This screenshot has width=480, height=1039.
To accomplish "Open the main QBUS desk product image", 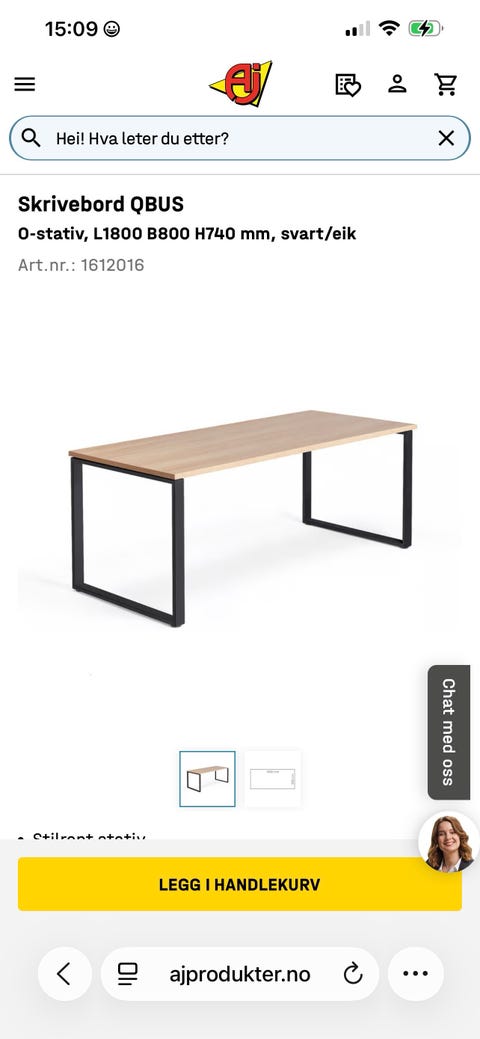I will click(242, 518).
